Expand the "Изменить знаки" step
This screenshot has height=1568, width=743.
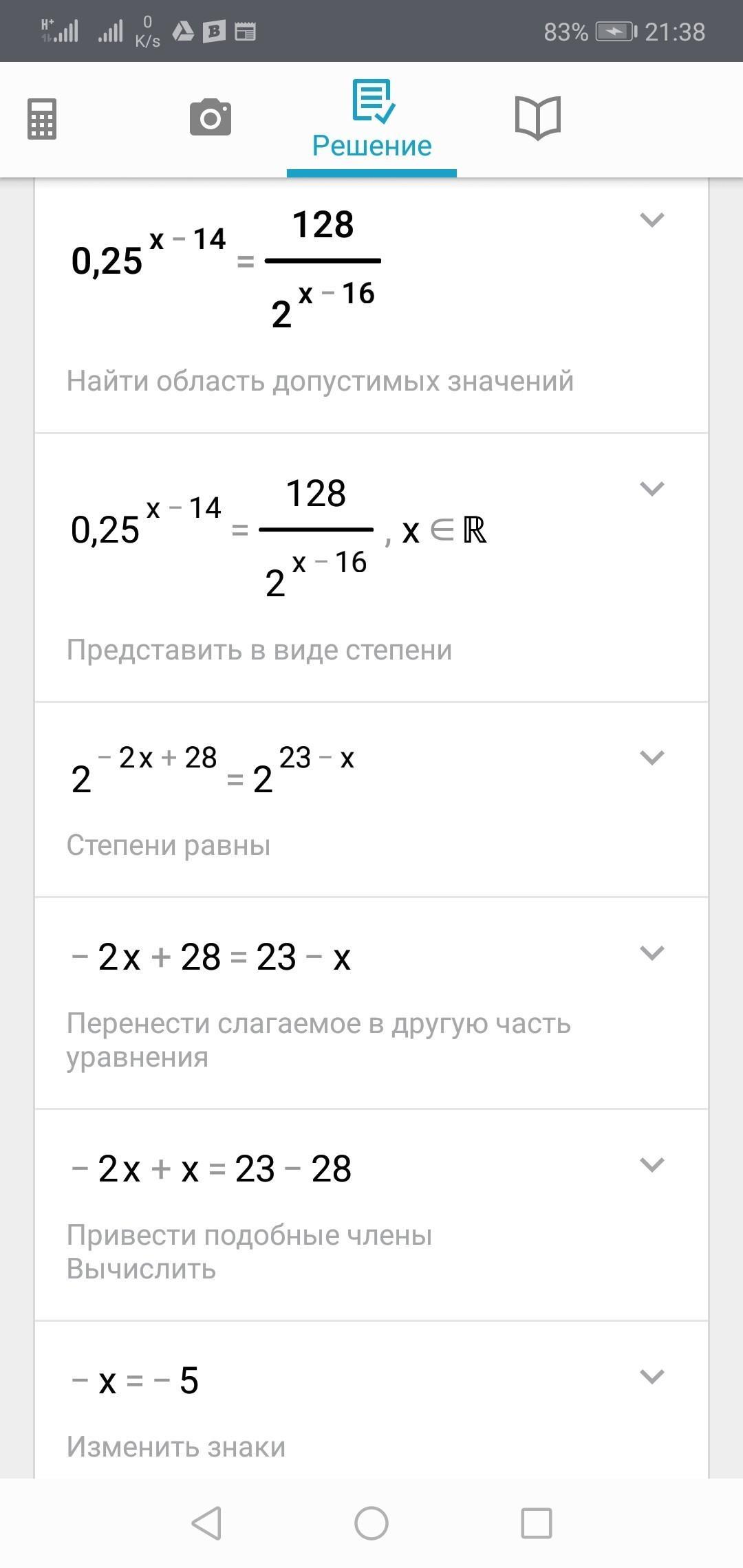pyautogui.click(x=652, y=1377)
